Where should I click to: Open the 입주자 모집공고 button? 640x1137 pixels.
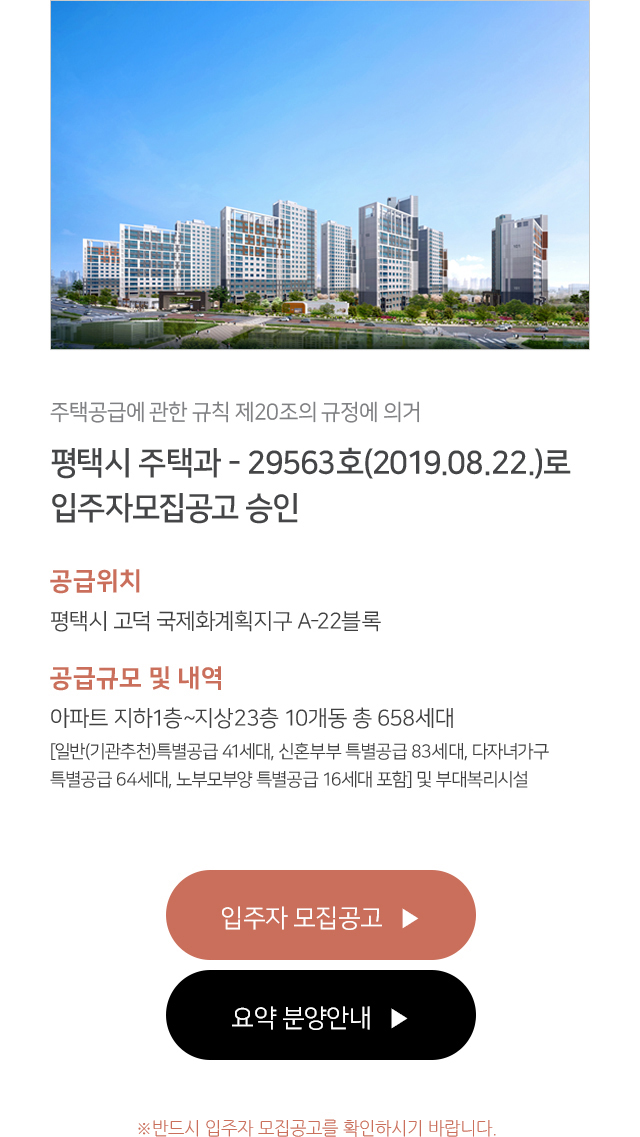(320, 915)
